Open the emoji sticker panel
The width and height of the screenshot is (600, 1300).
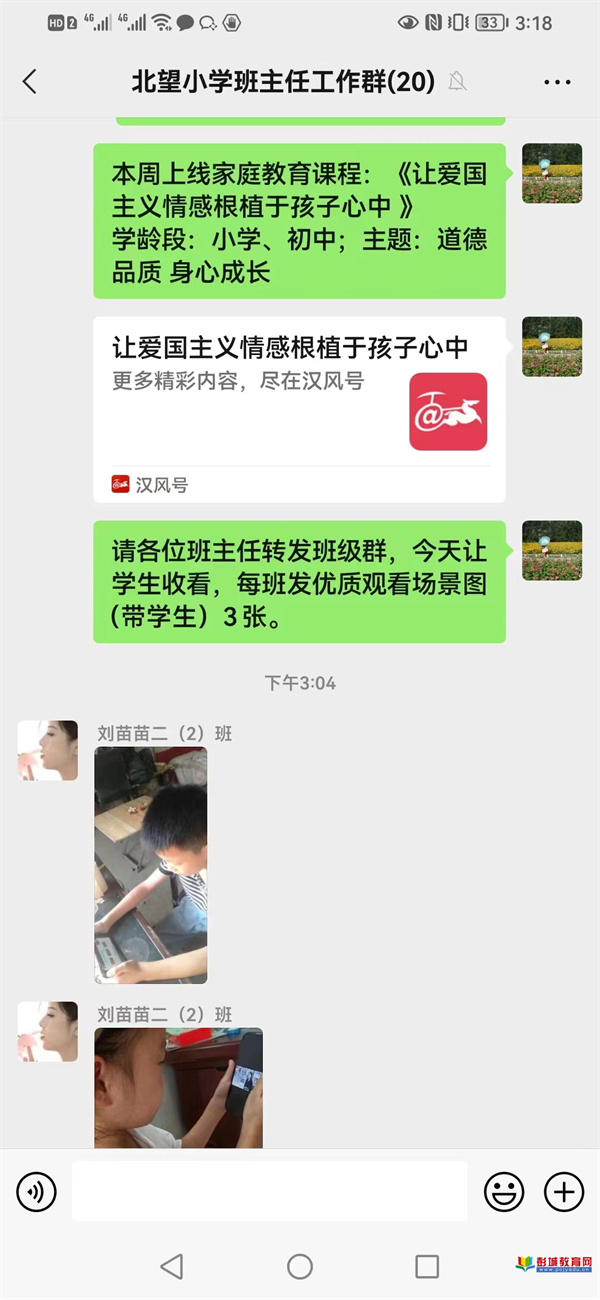point(504,1191)
